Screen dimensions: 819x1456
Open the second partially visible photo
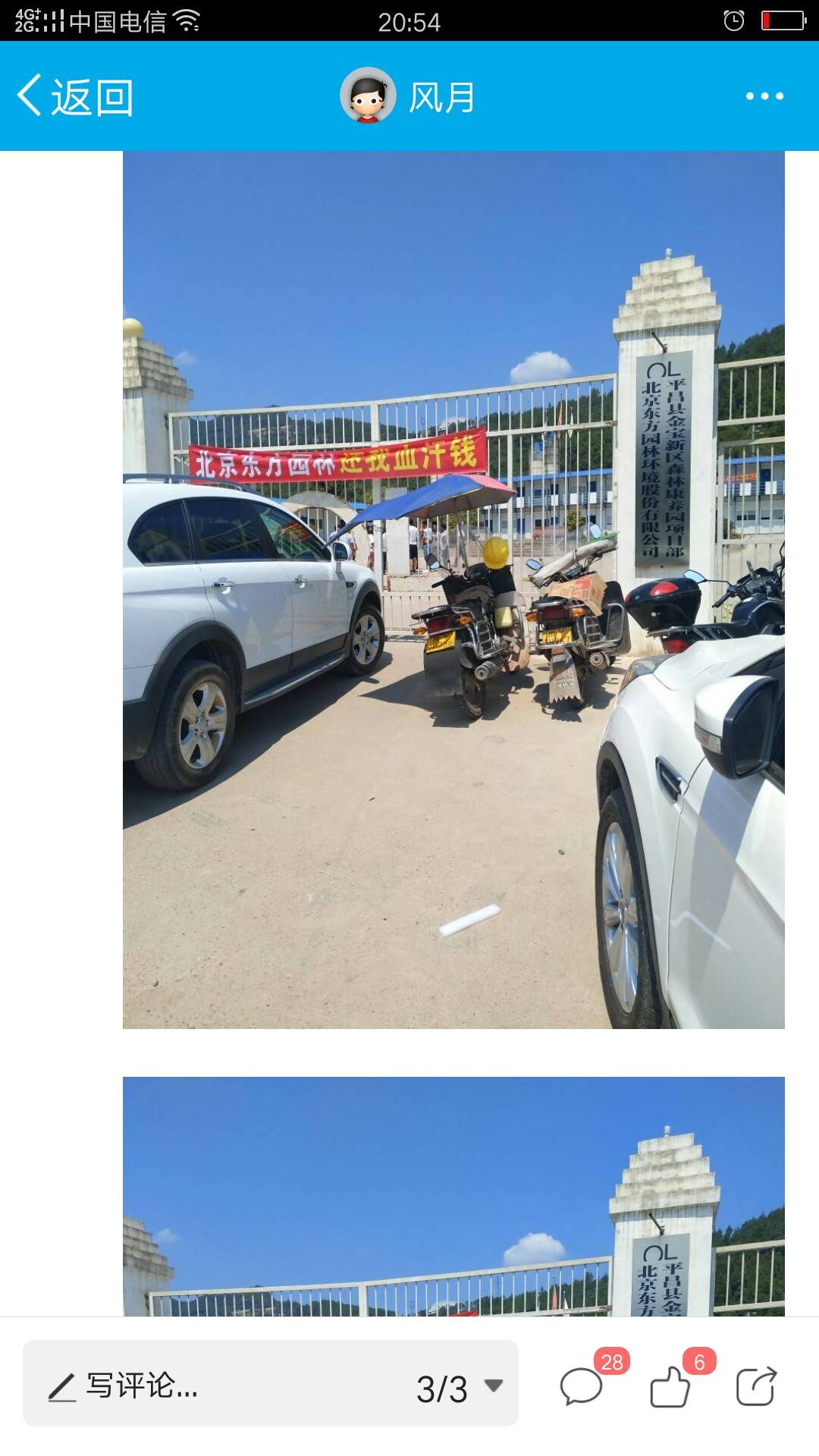(453, 1195)
